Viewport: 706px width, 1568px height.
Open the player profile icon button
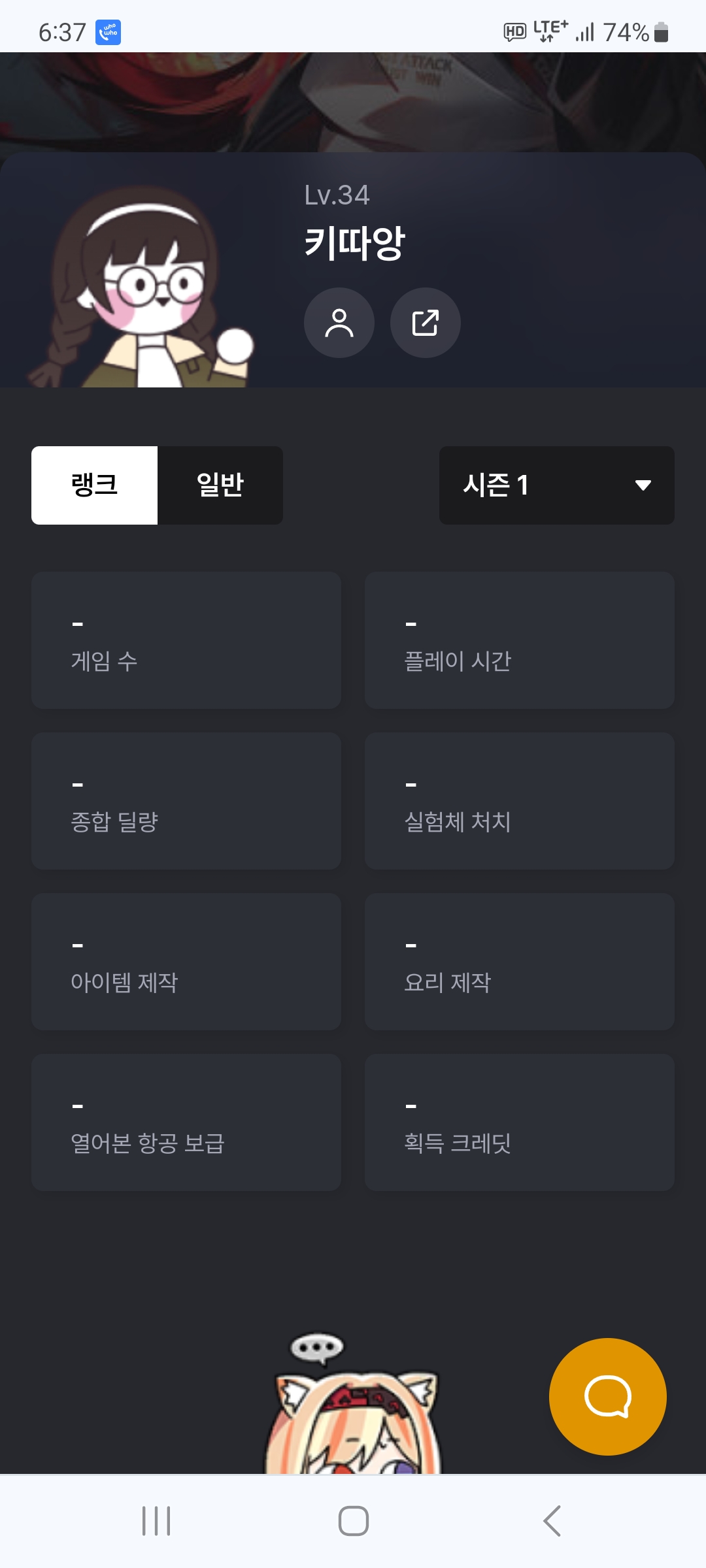coord(339,323)
